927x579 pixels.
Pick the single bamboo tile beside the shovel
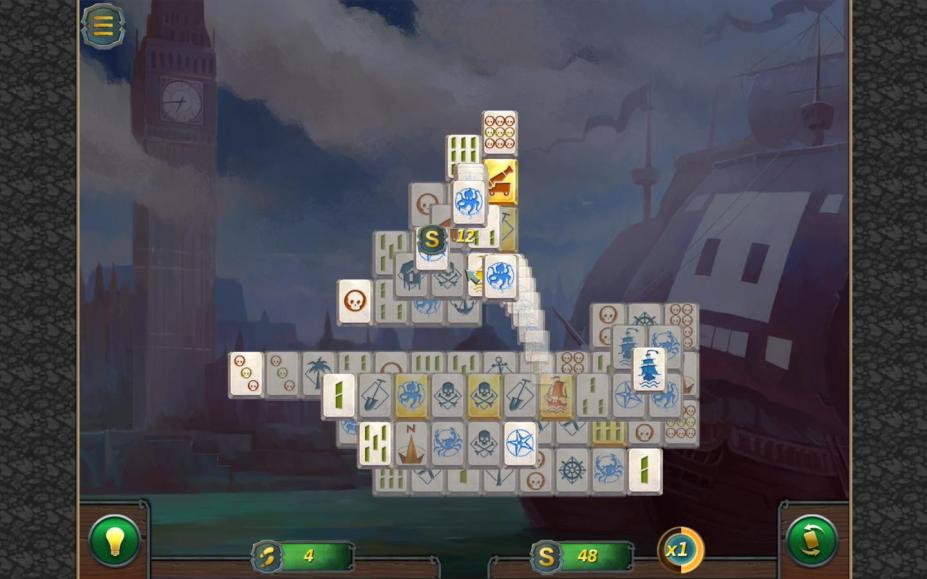pos(339,395)
